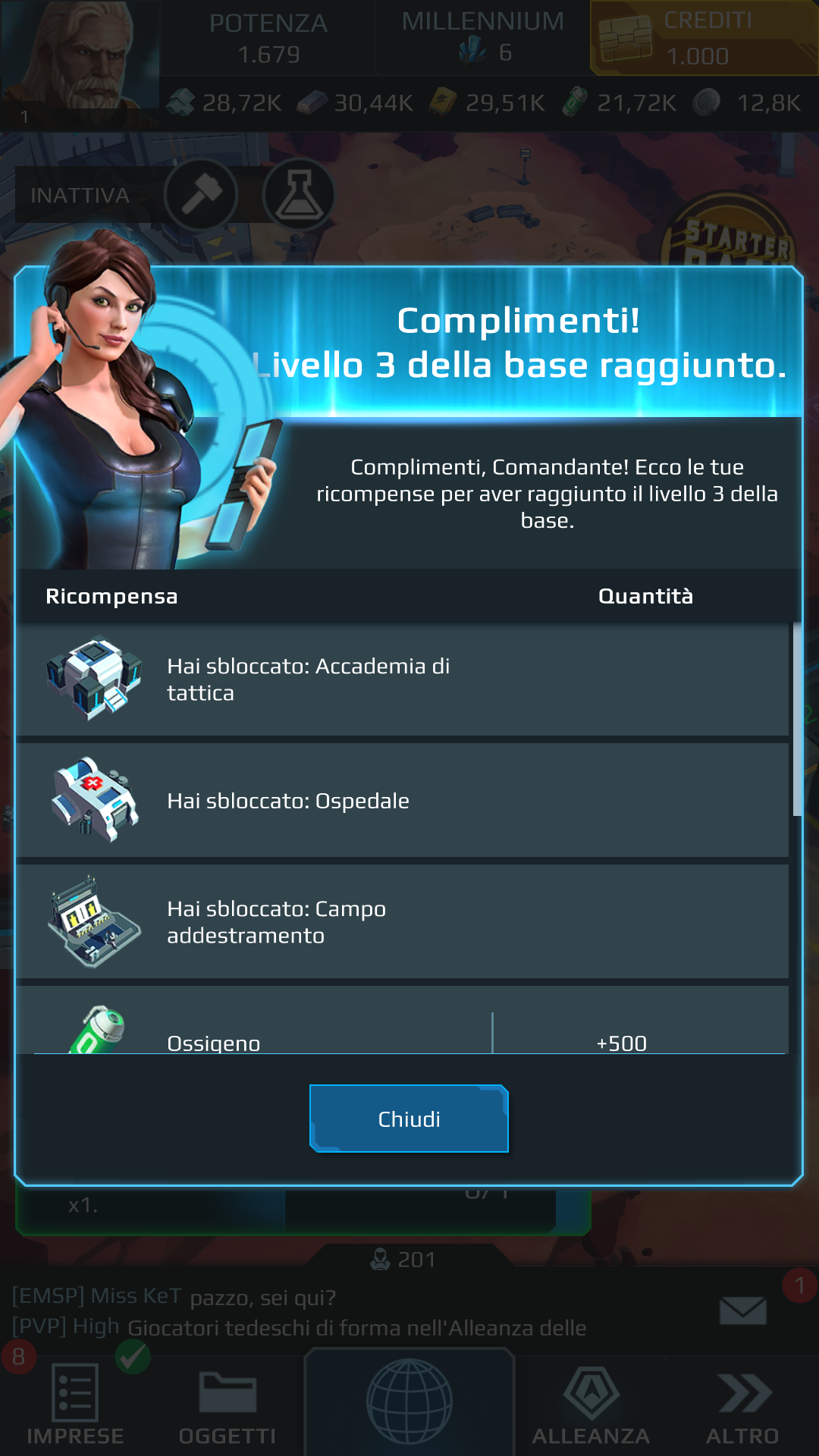
Task: Tap the hammer construction icon
Action: [x=201, y=196]
